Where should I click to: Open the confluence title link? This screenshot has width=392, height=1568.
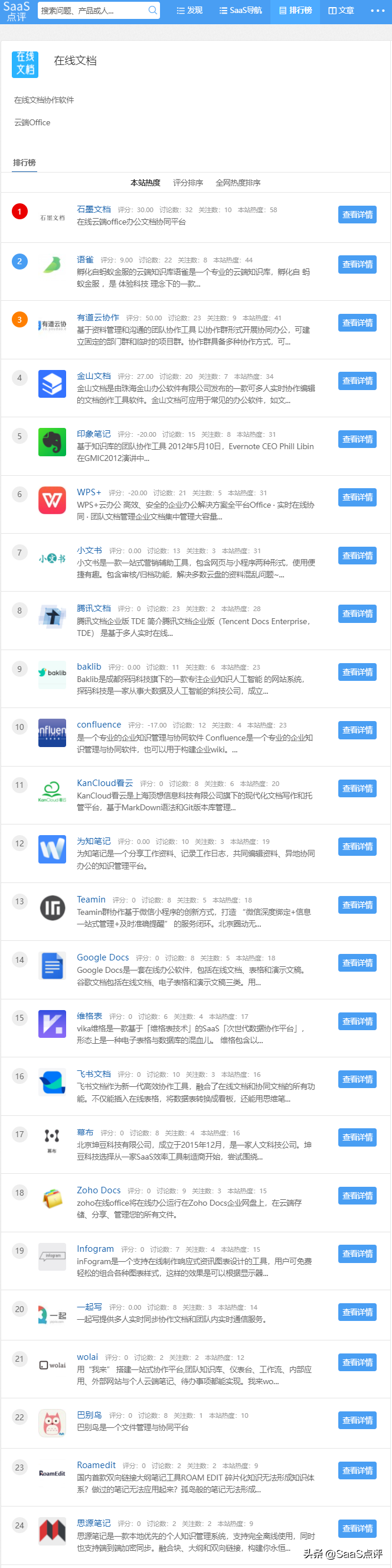coord(99,725)
